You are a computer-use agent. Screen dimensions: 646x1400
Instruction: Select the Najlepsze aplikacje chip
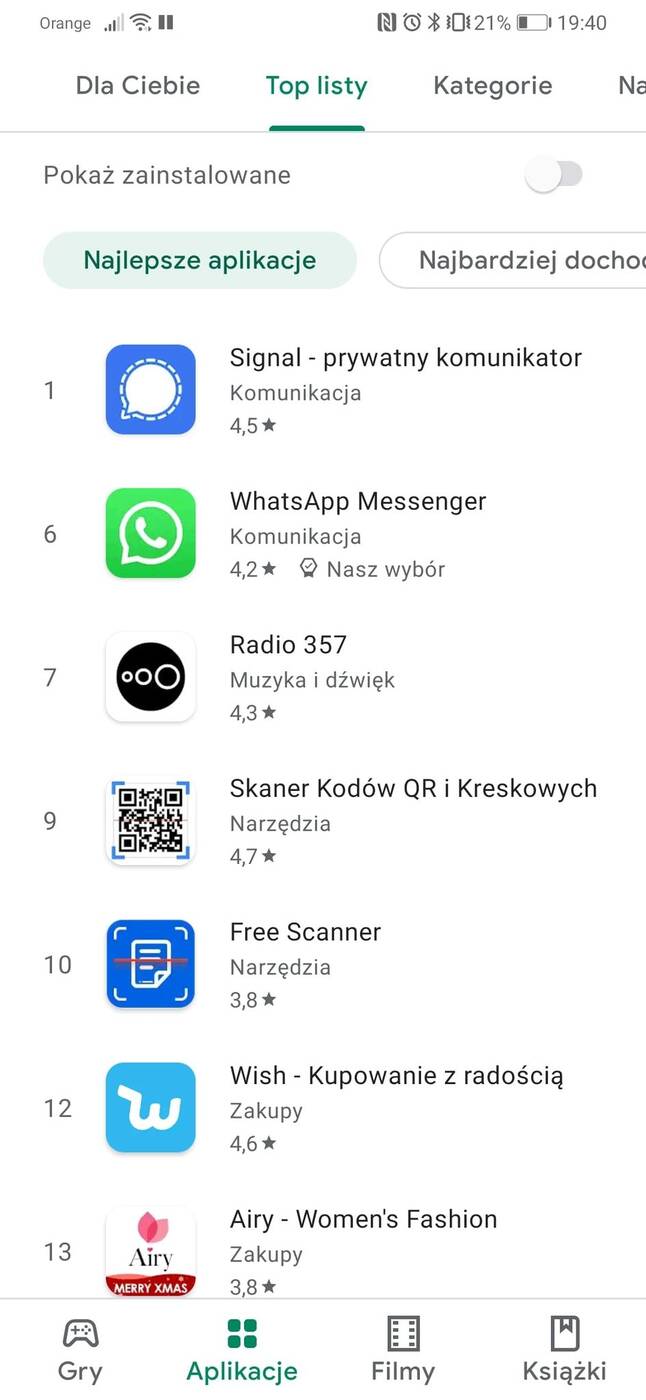pyautogui.click(x=200, y=261)
